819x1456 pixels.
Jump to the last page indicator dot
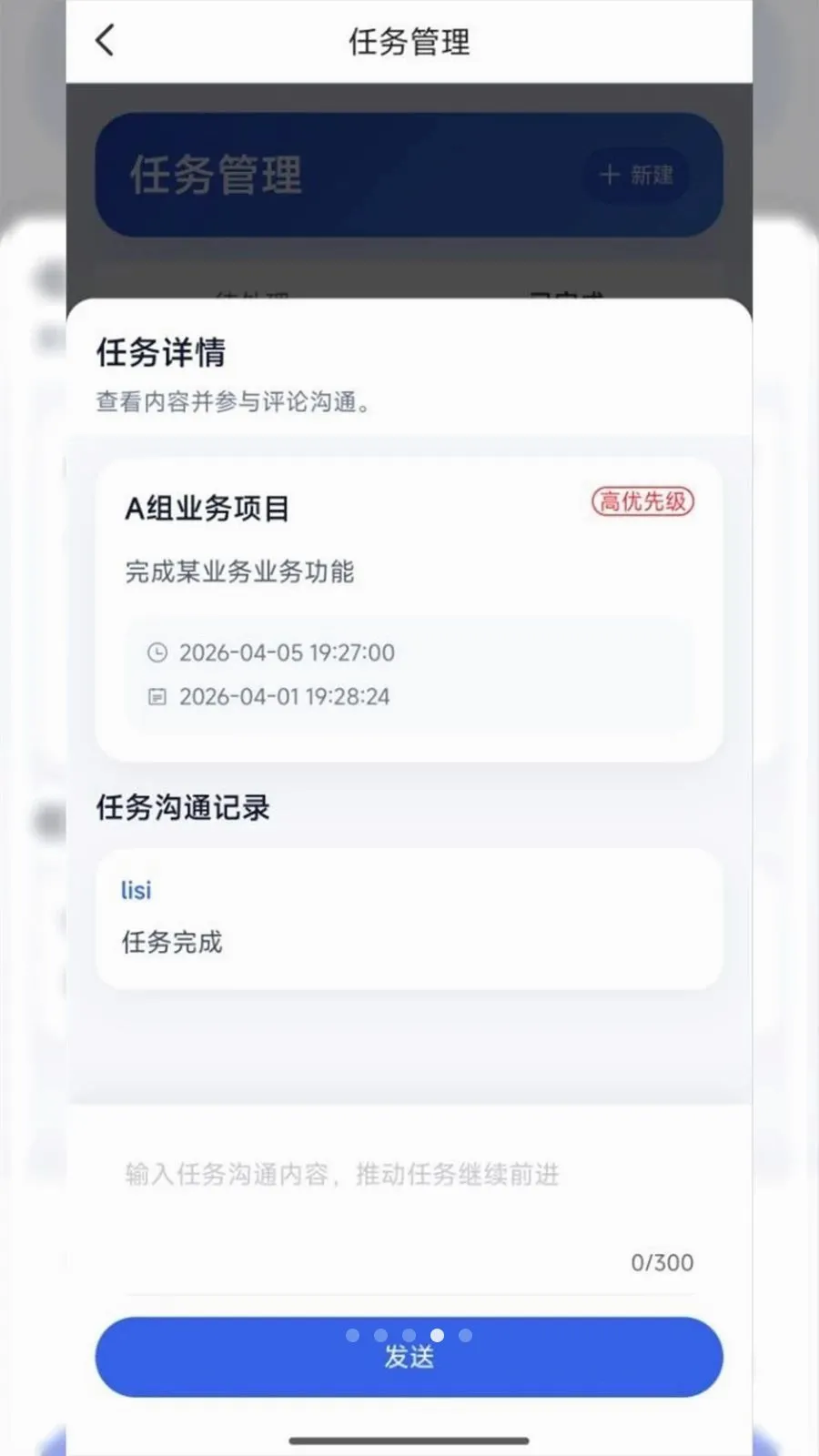point(466,1335)
